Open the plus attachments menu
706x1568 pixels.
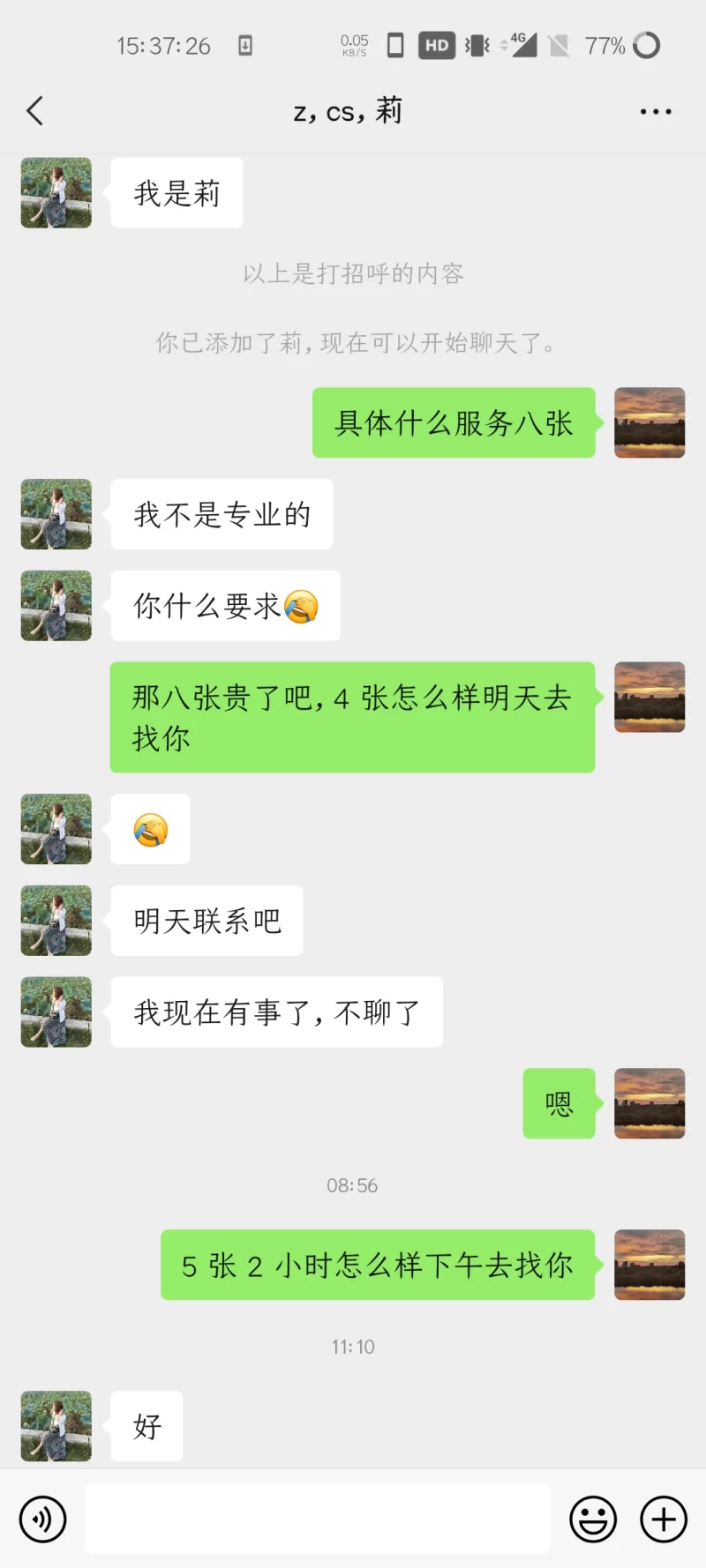click(x=664, y=1519)
